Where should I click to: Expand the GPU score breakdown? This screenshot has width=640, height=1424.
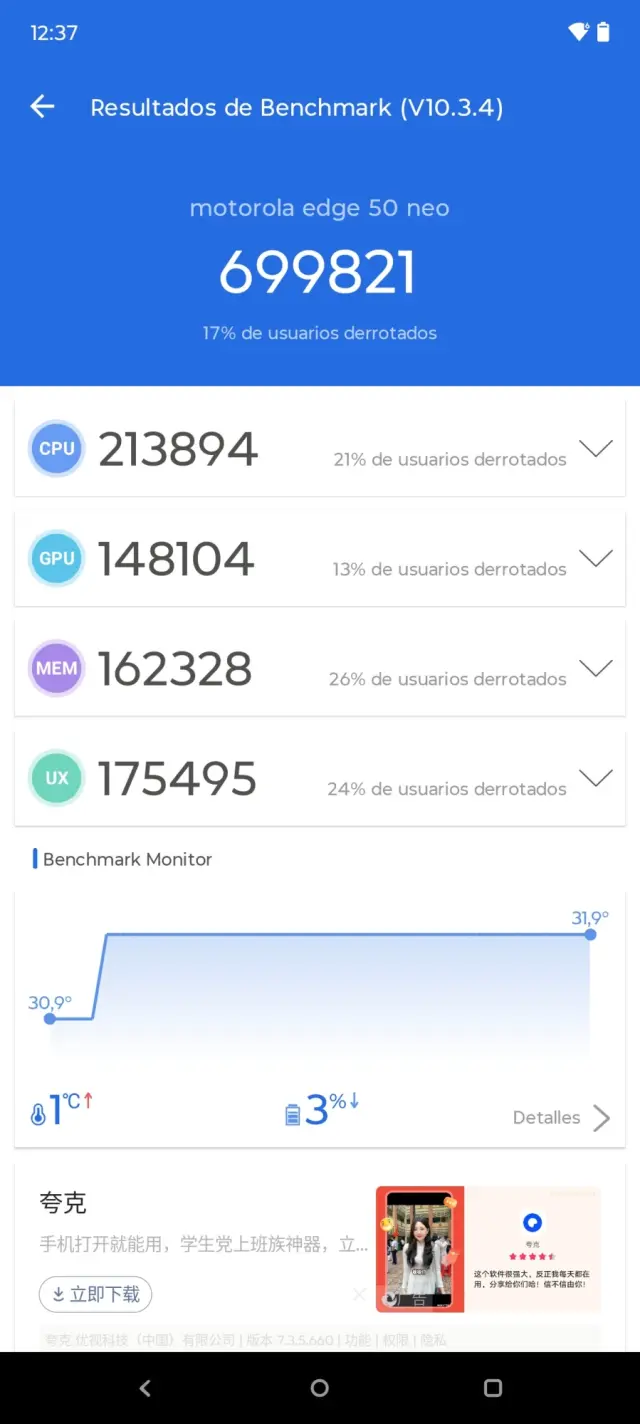click(x=596, y=559)
